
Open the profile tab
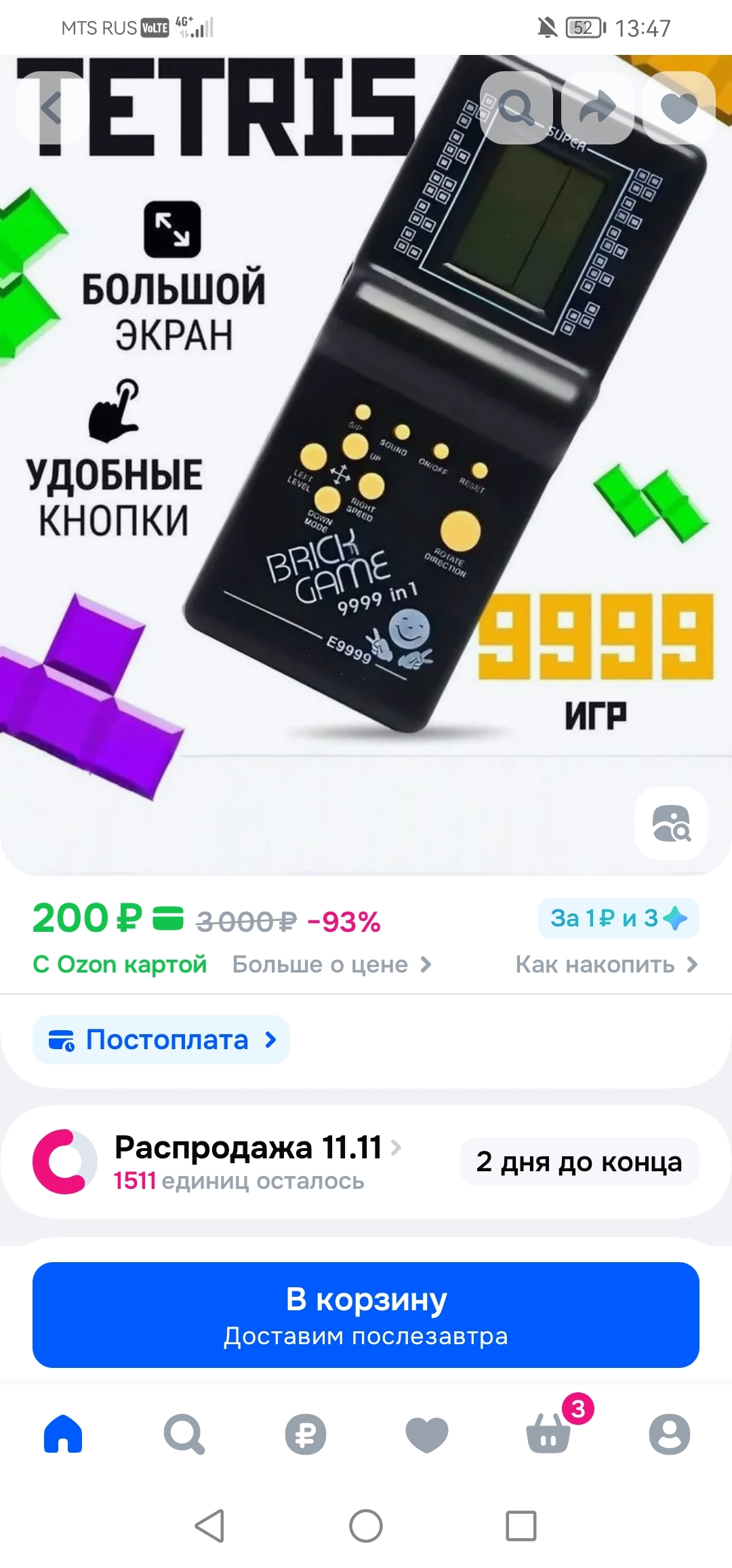point(669,1434)
